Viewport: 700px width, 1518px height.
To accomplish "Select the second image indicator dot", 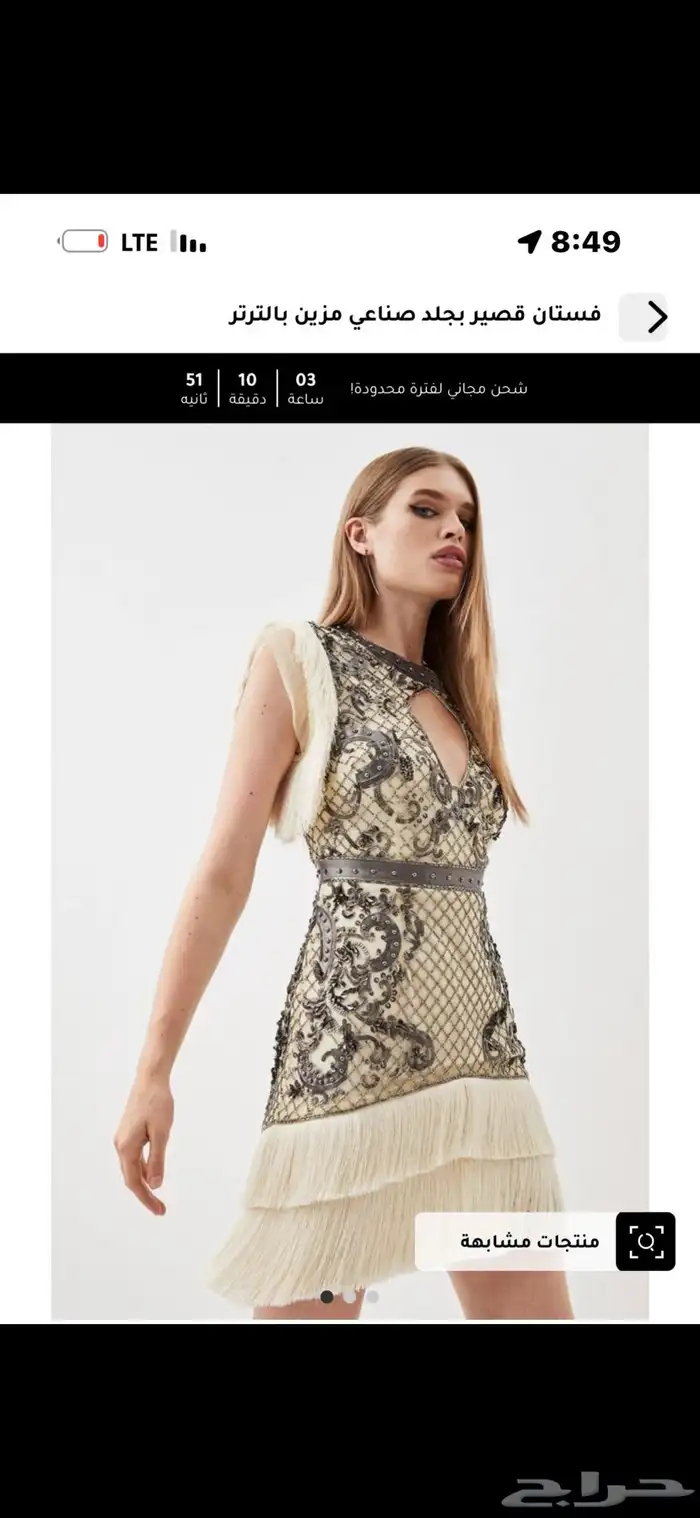I will (350, 1296).
